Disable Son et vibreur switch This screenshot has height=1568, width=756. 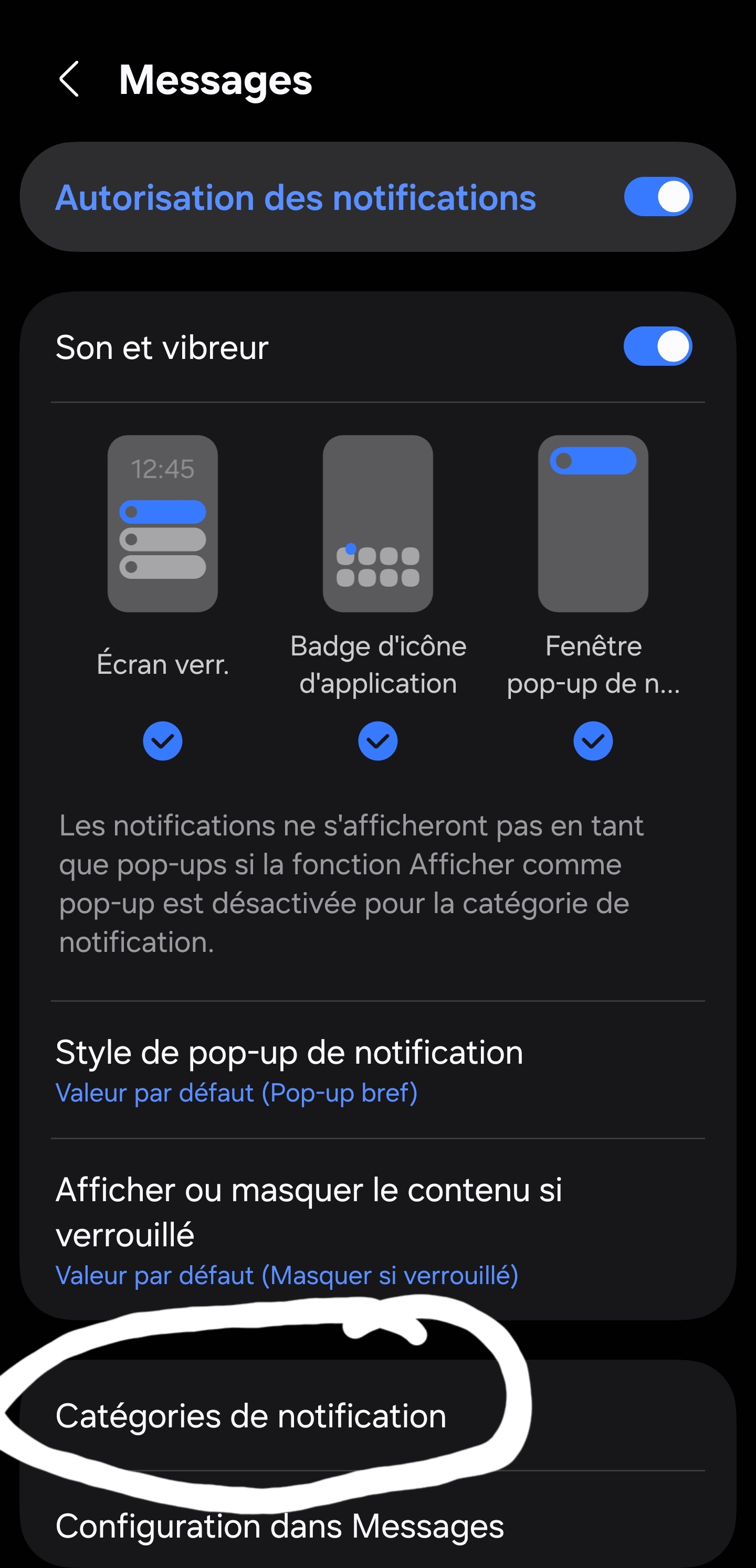657,347
